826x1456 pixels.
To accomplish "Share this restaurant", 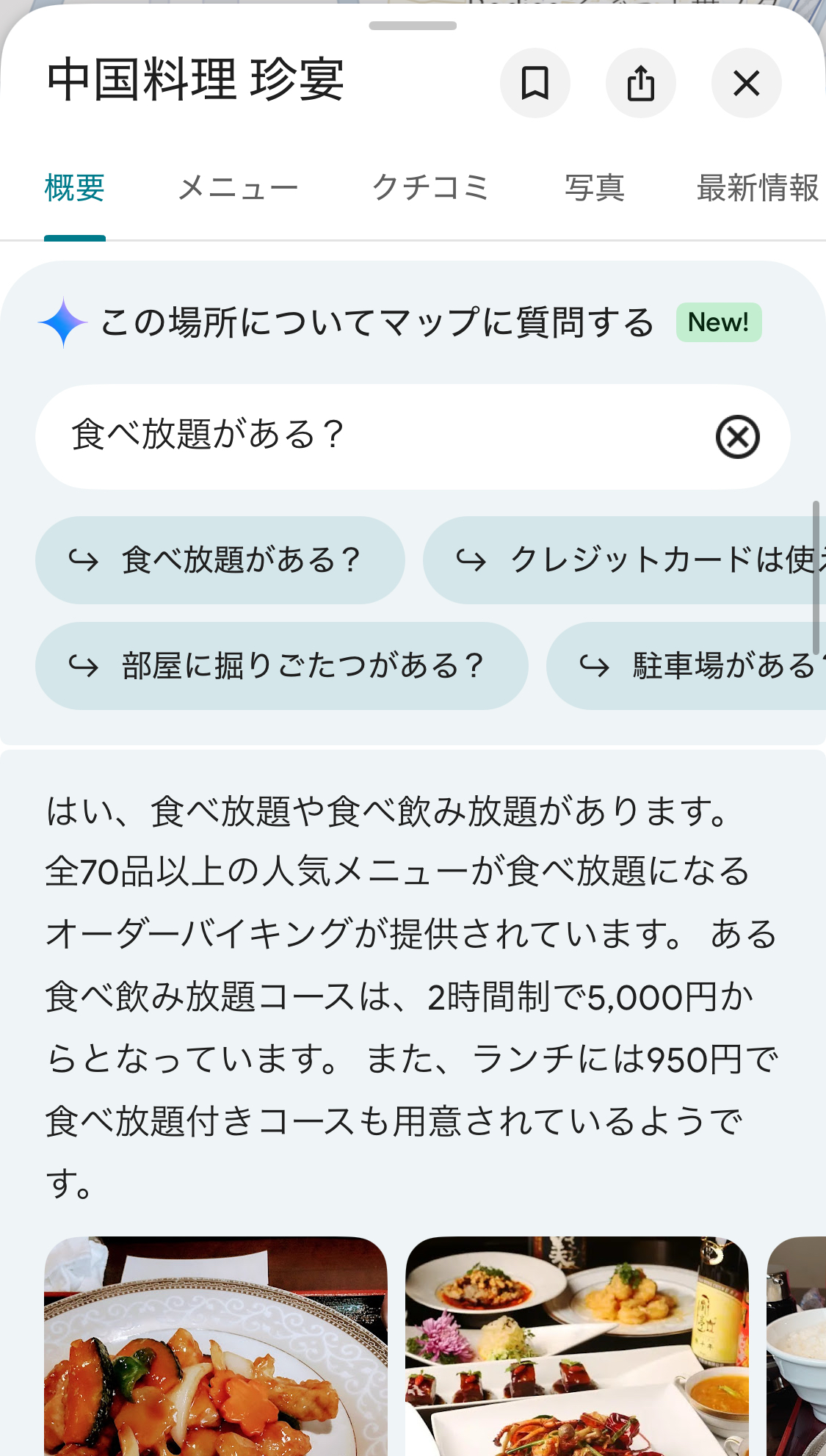I will [640, 83].
